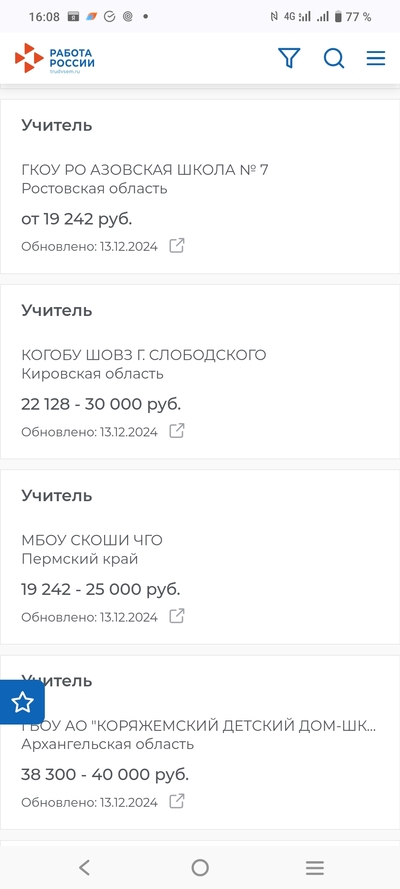Open recent apps from the navigation bar
The image size is (400, 889).
(315, 867)
